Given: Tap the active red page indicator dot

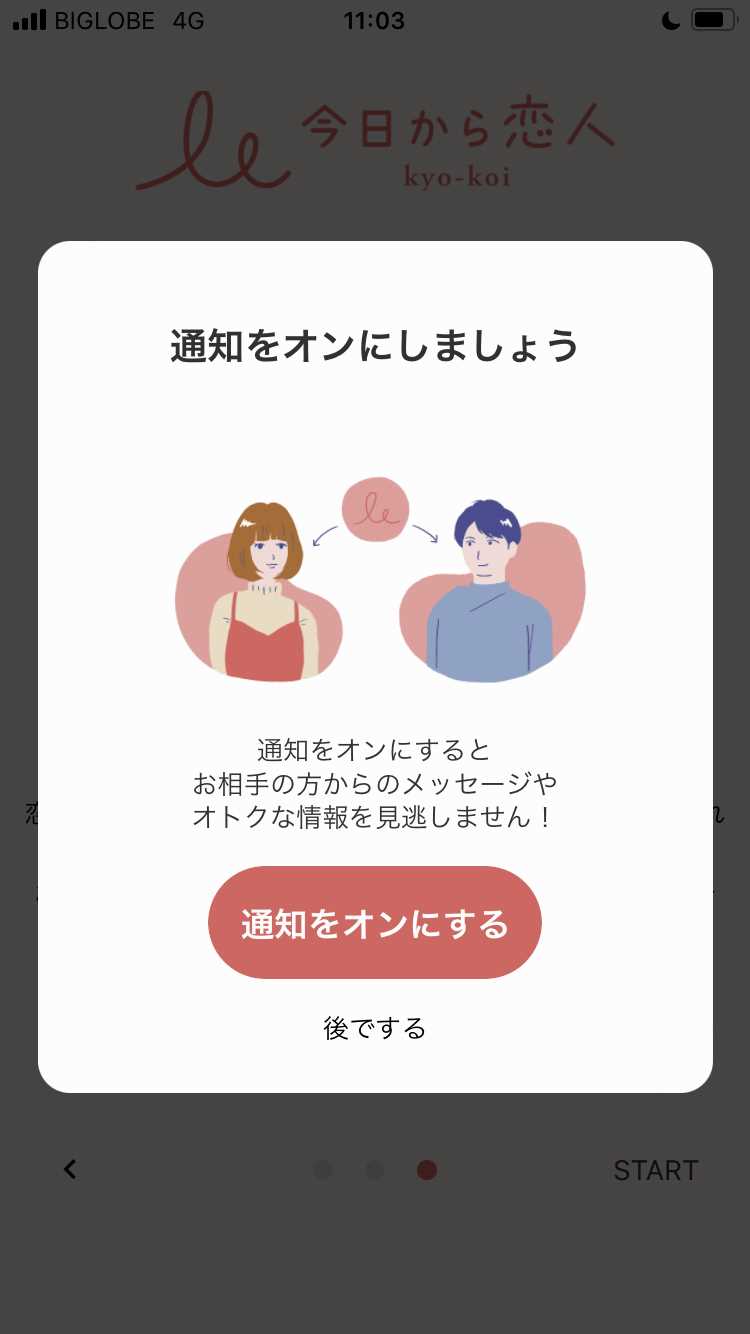Looking at the screenshot, I should click(427, 1169).
